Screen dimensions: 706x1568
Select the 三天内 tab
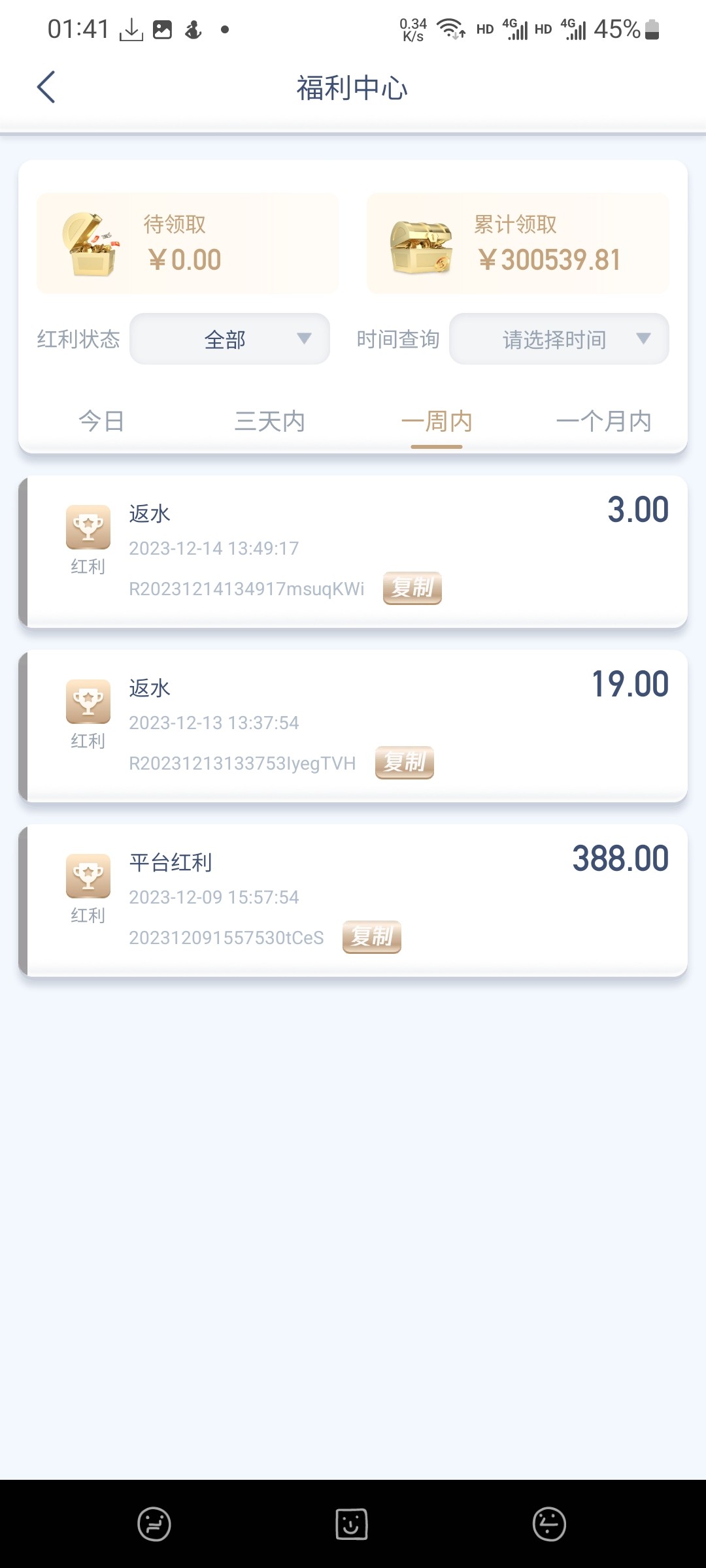point(269,421)
